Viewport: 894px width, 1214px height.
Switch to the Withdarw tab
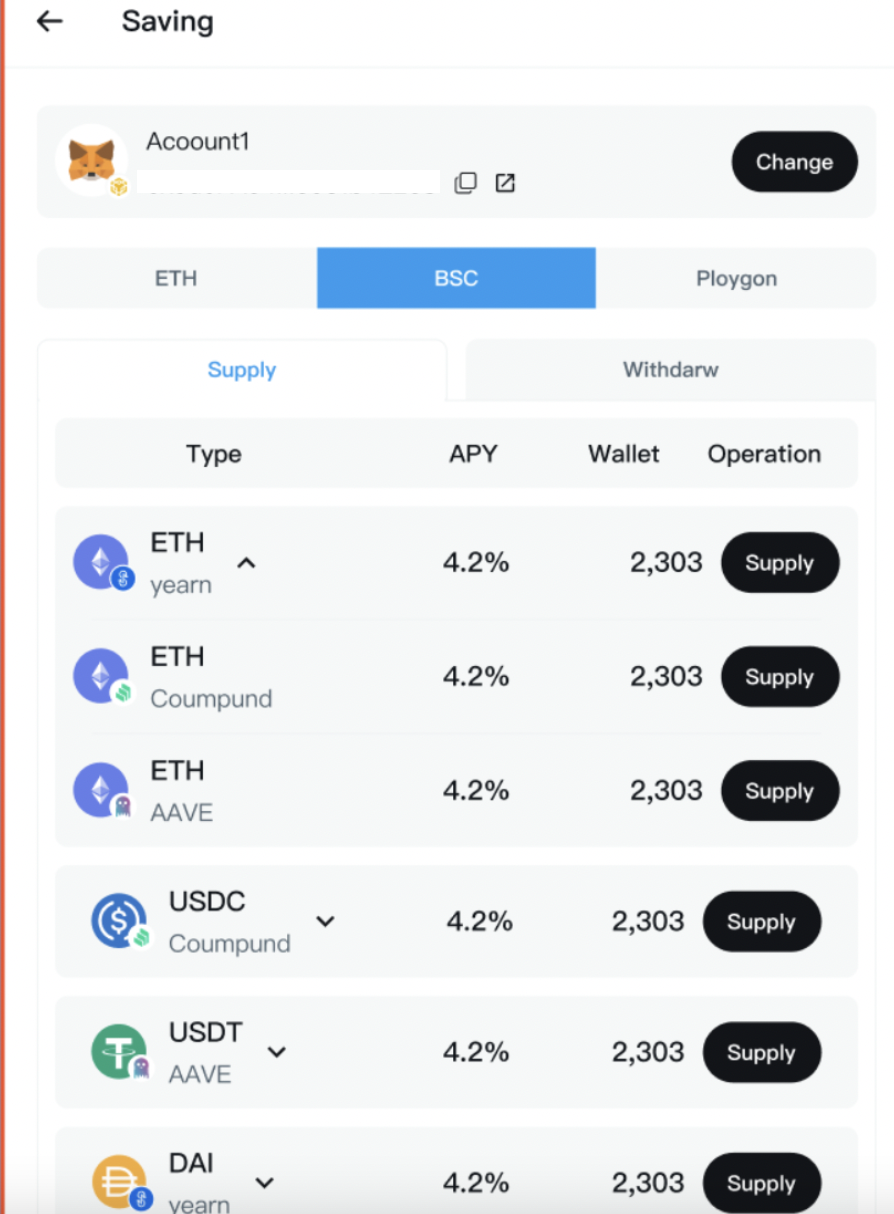click(x=670, y=369)
